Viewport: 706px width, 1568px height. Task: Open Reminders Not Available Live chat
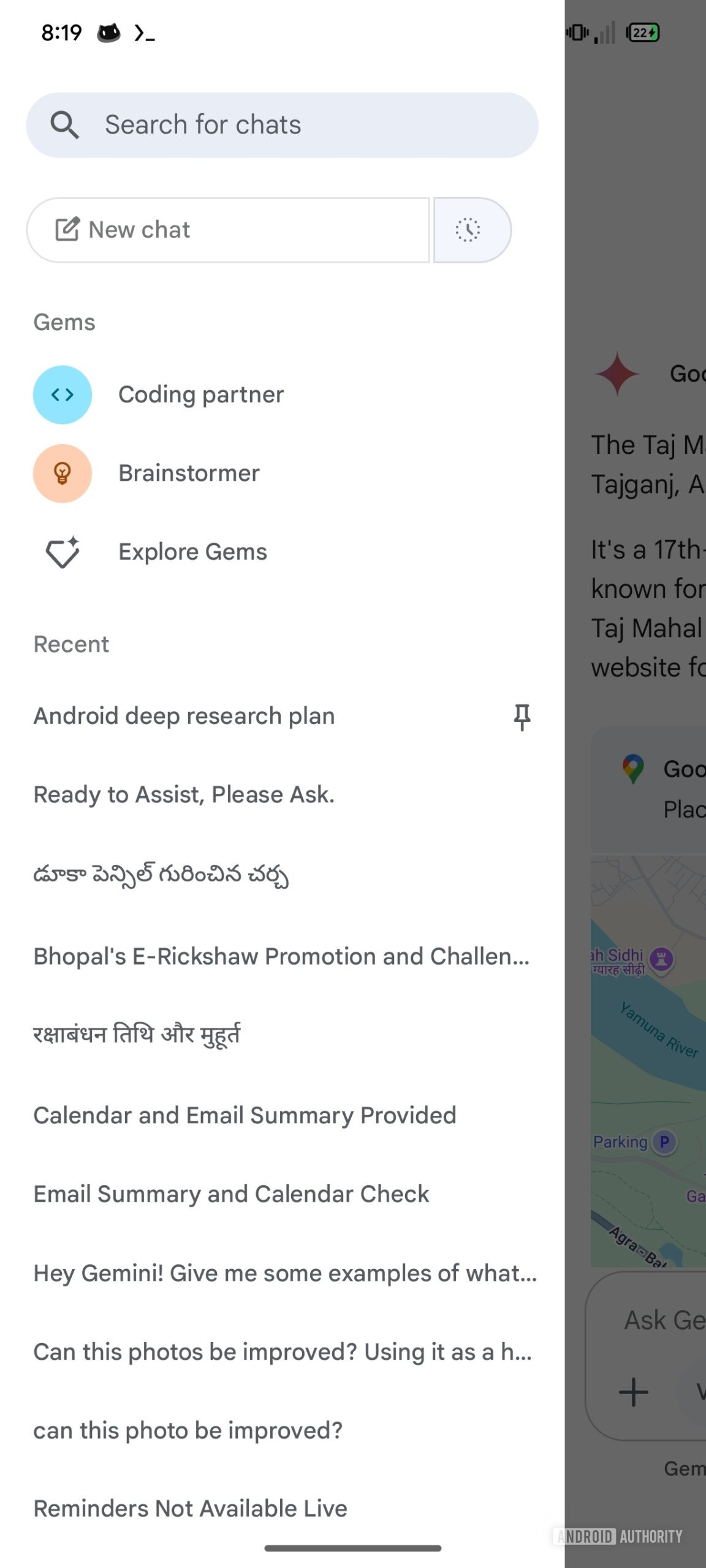190,1509
